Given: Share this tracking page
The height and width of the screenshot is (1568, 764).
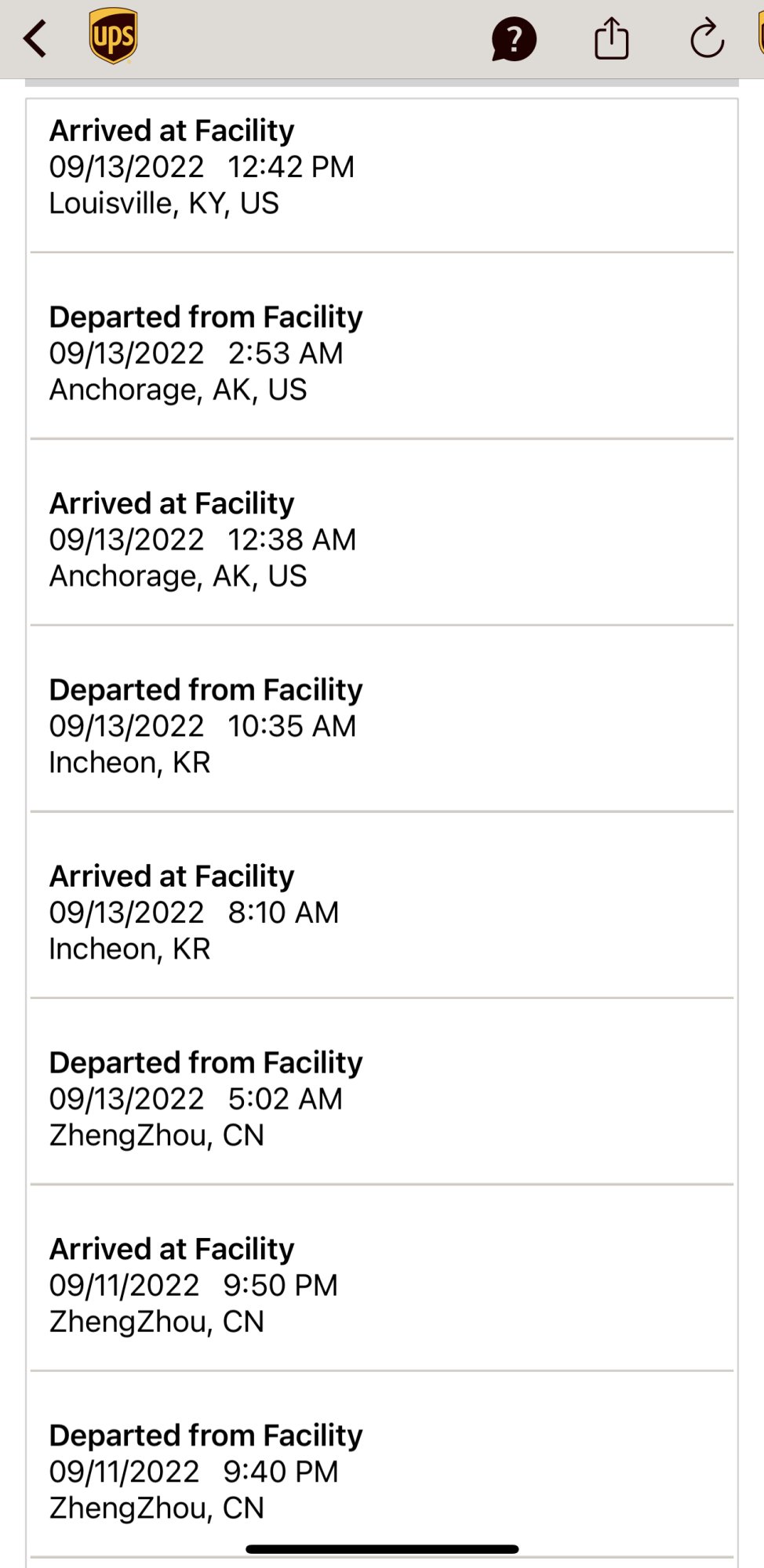Looking at the screenshot, I should [x=611, y=38].
